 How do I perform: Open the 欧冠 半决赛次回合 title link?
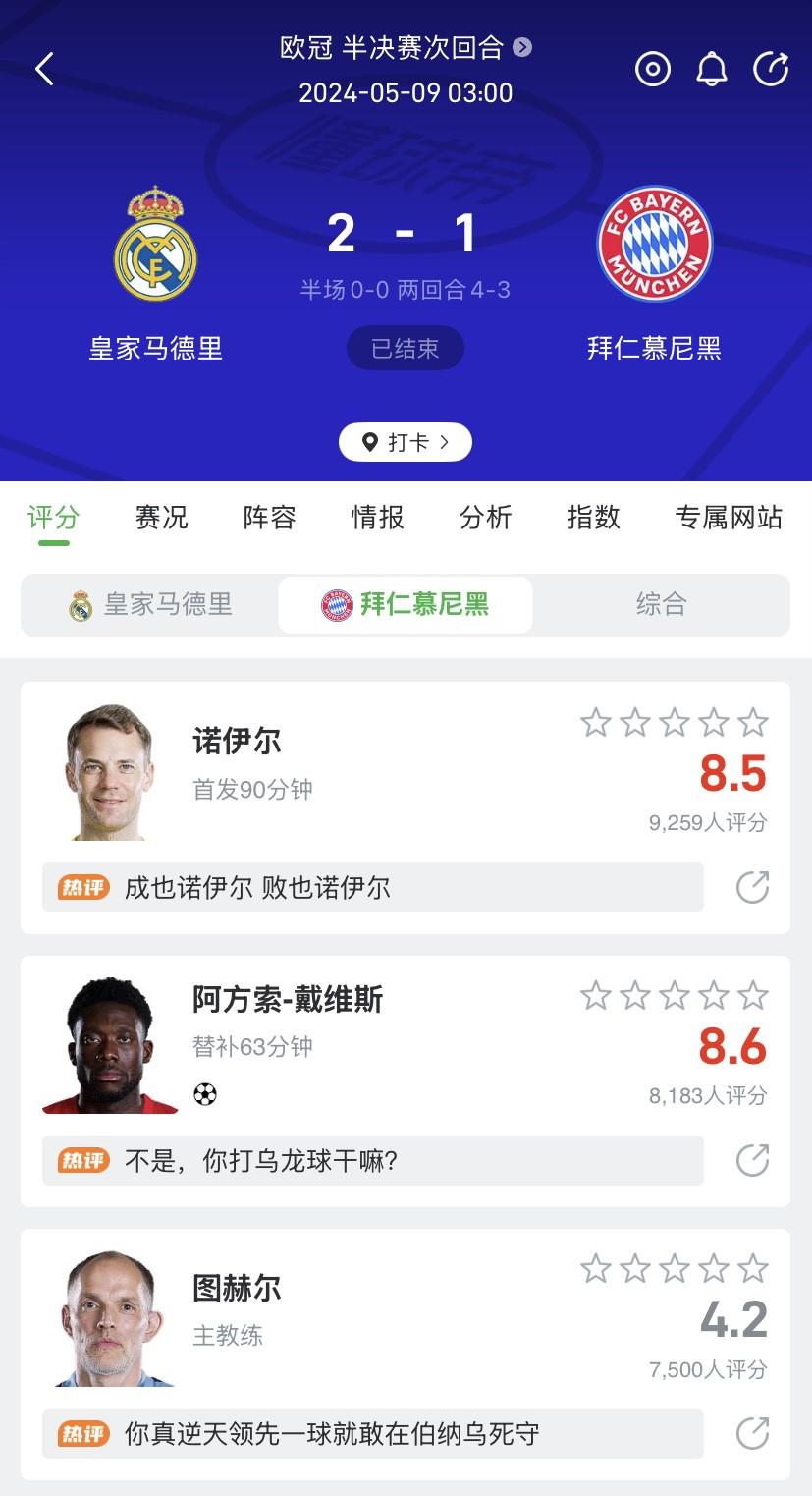(406, 47)
